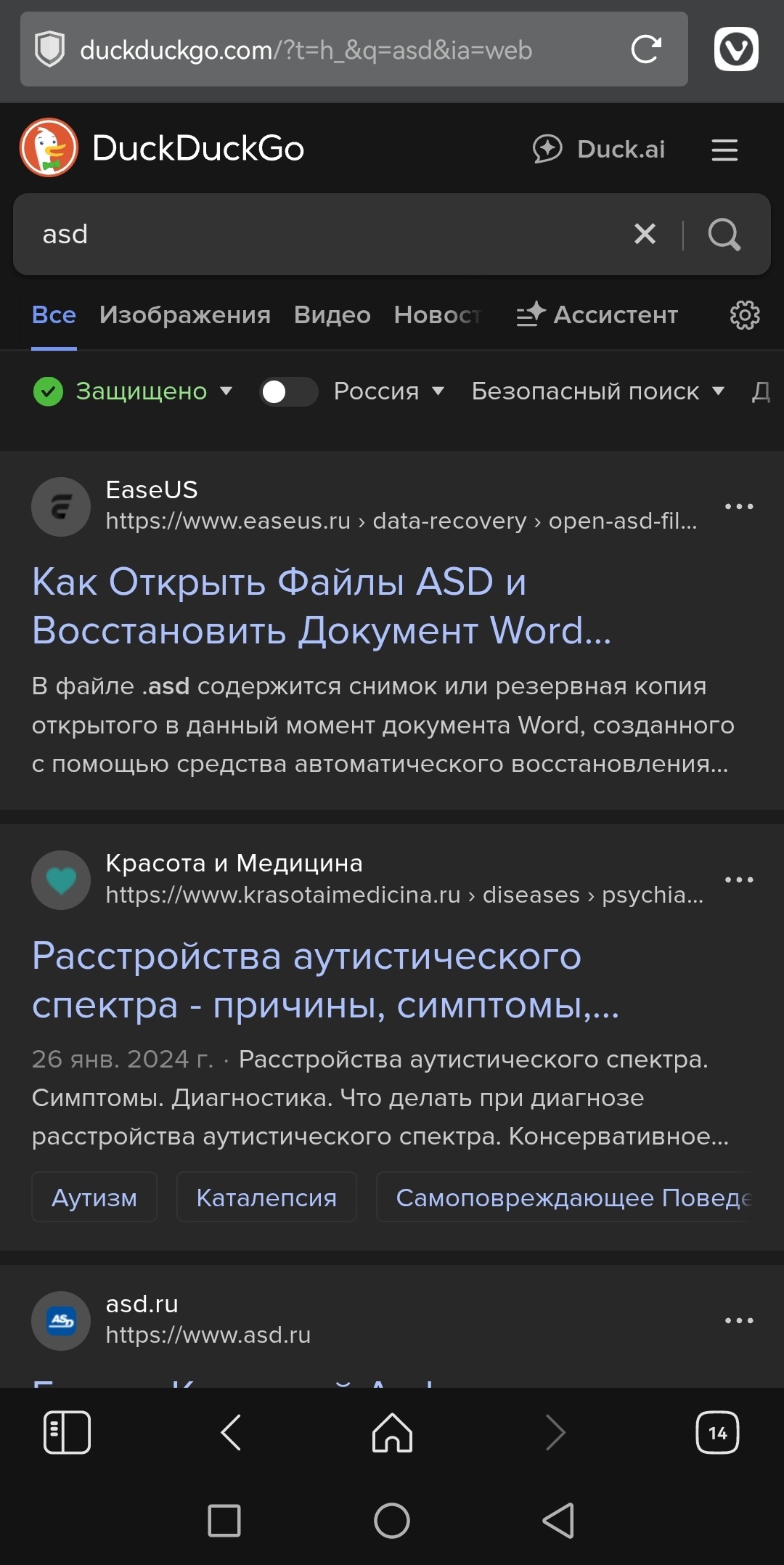Image resolution: width=784 pixels, height=1565 pixels.
Task: Clear the search query asd
Action: (x=645, y=234)
